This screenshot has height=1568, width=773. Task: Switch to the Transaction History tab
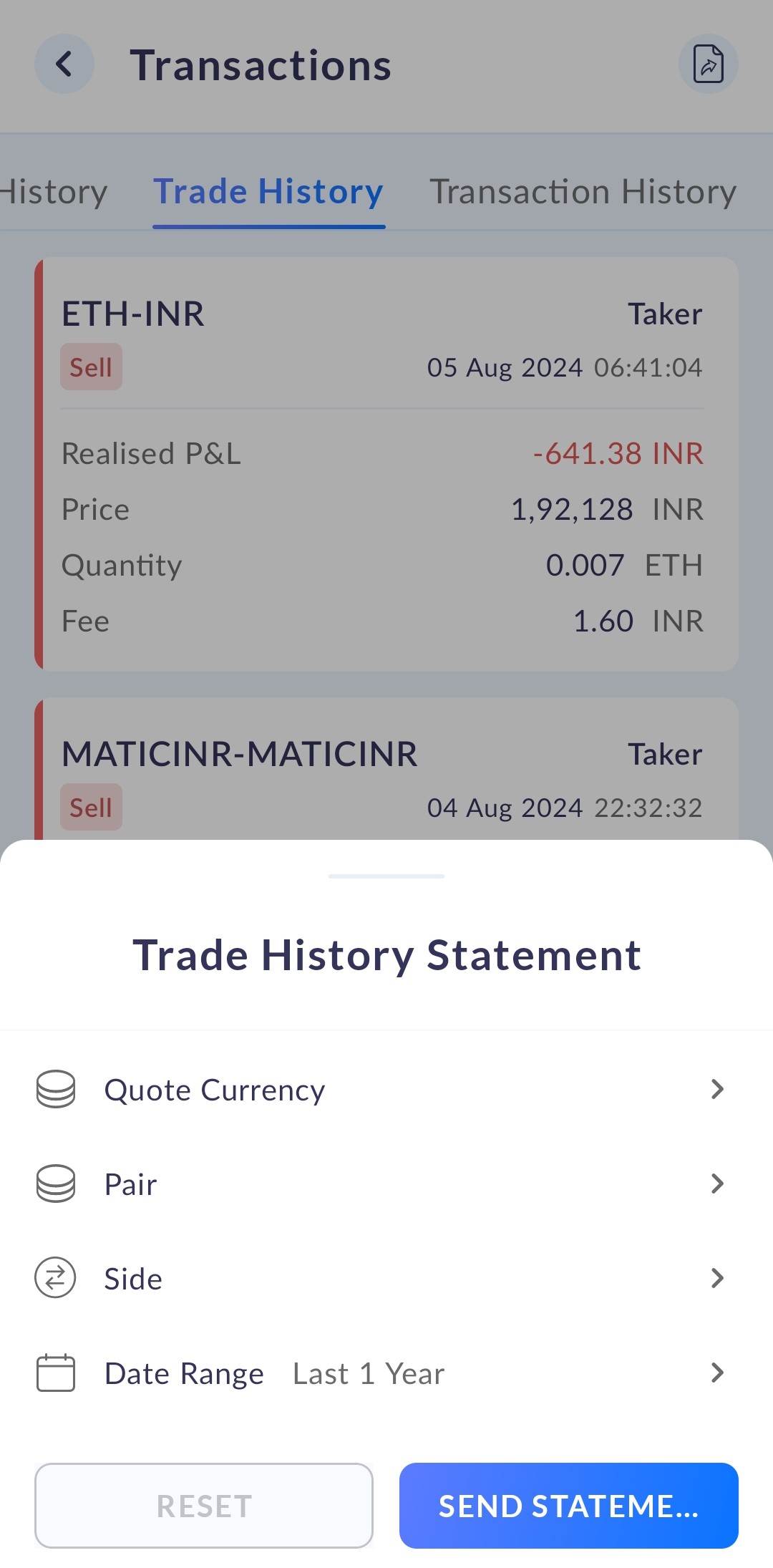(x=583, y=192)
